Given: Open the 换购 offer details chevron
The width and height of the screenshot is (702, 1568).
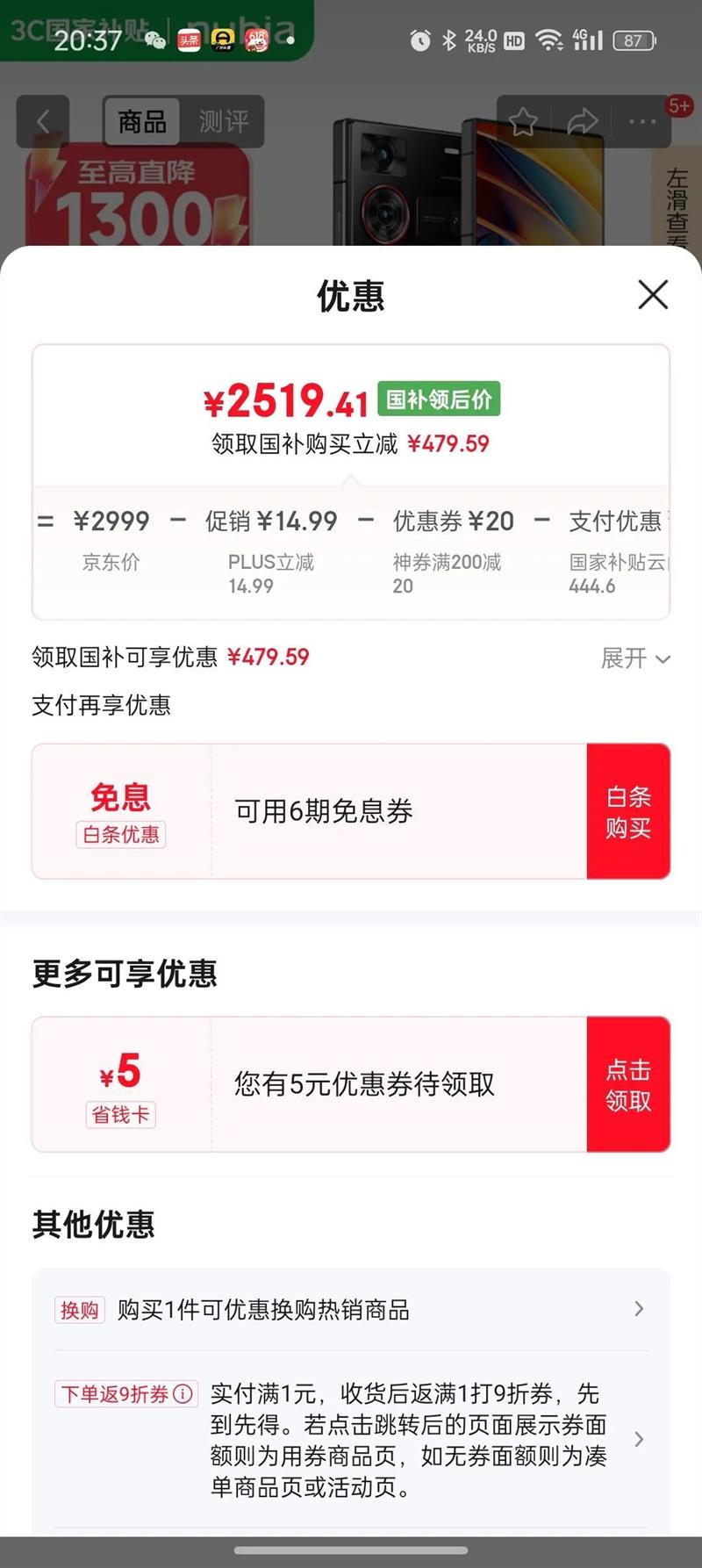Looking at the screenshot, I should (x=639, y=1308).
